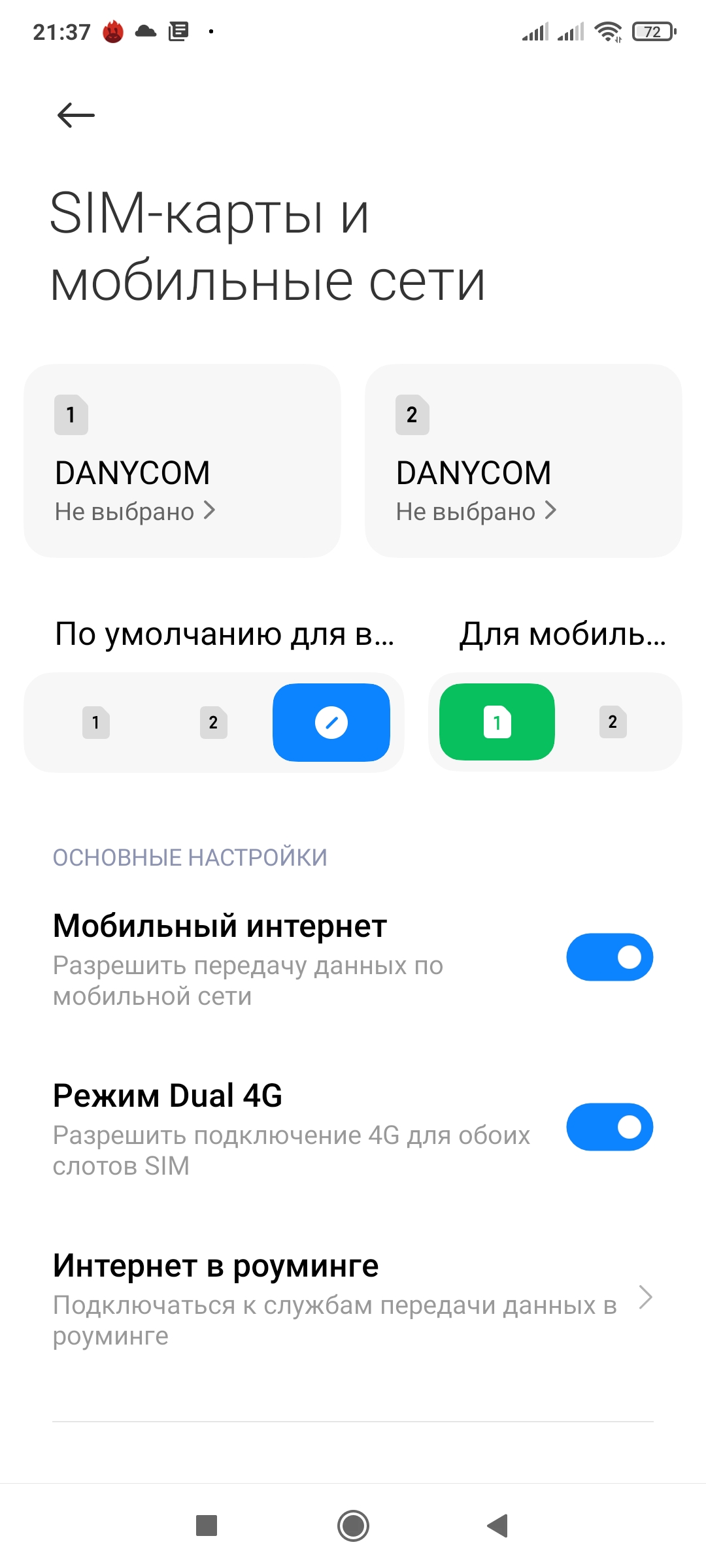Select the blue ask-every-time option for calls
The width and height of the screenshot is (706, 1568).
(331, 723)
